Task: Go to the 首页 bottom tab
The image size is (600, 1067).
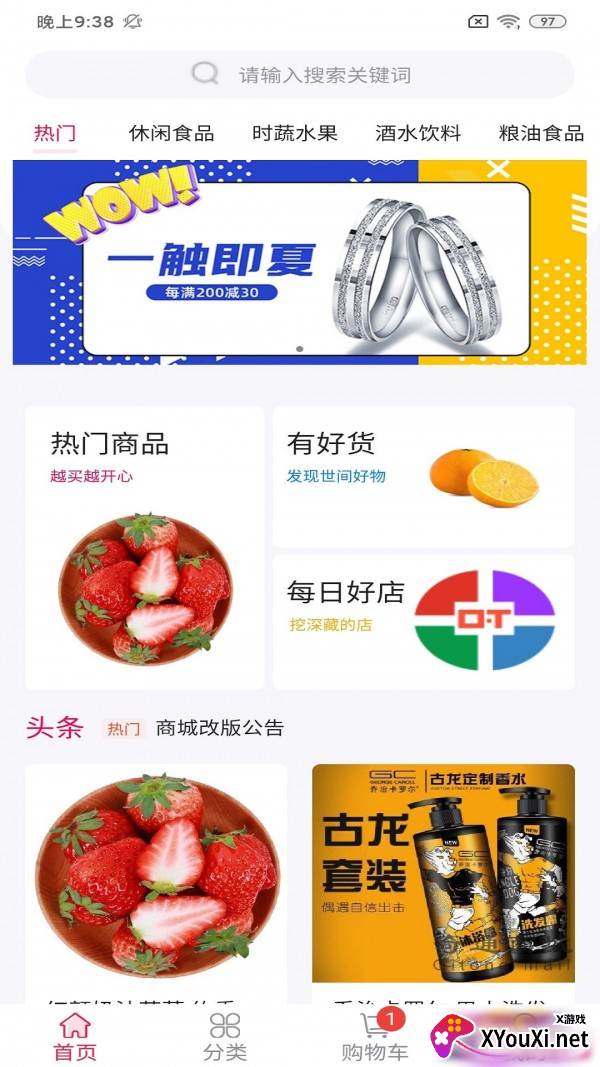Action: 75,1036
